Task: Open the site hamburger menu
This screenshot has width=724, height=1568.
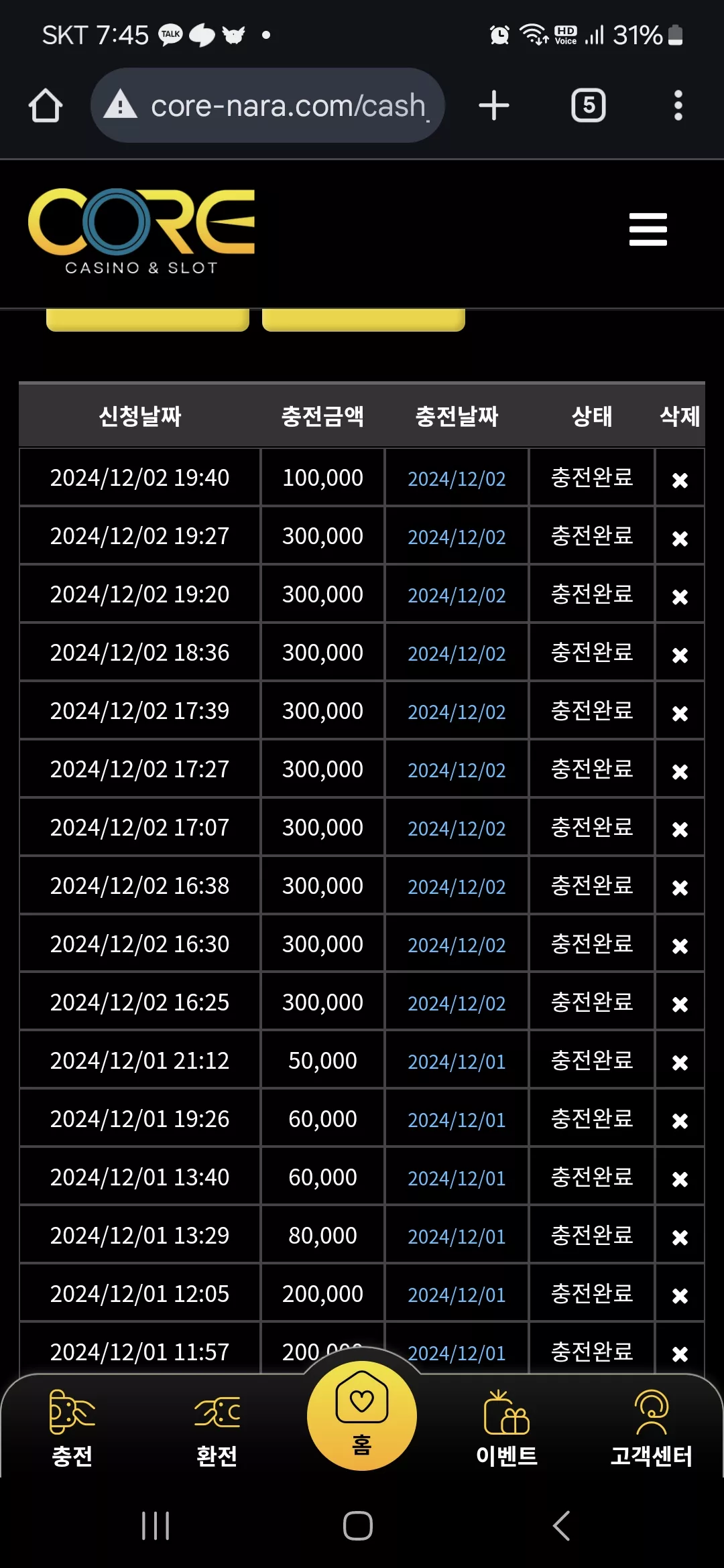Action: 648,229
